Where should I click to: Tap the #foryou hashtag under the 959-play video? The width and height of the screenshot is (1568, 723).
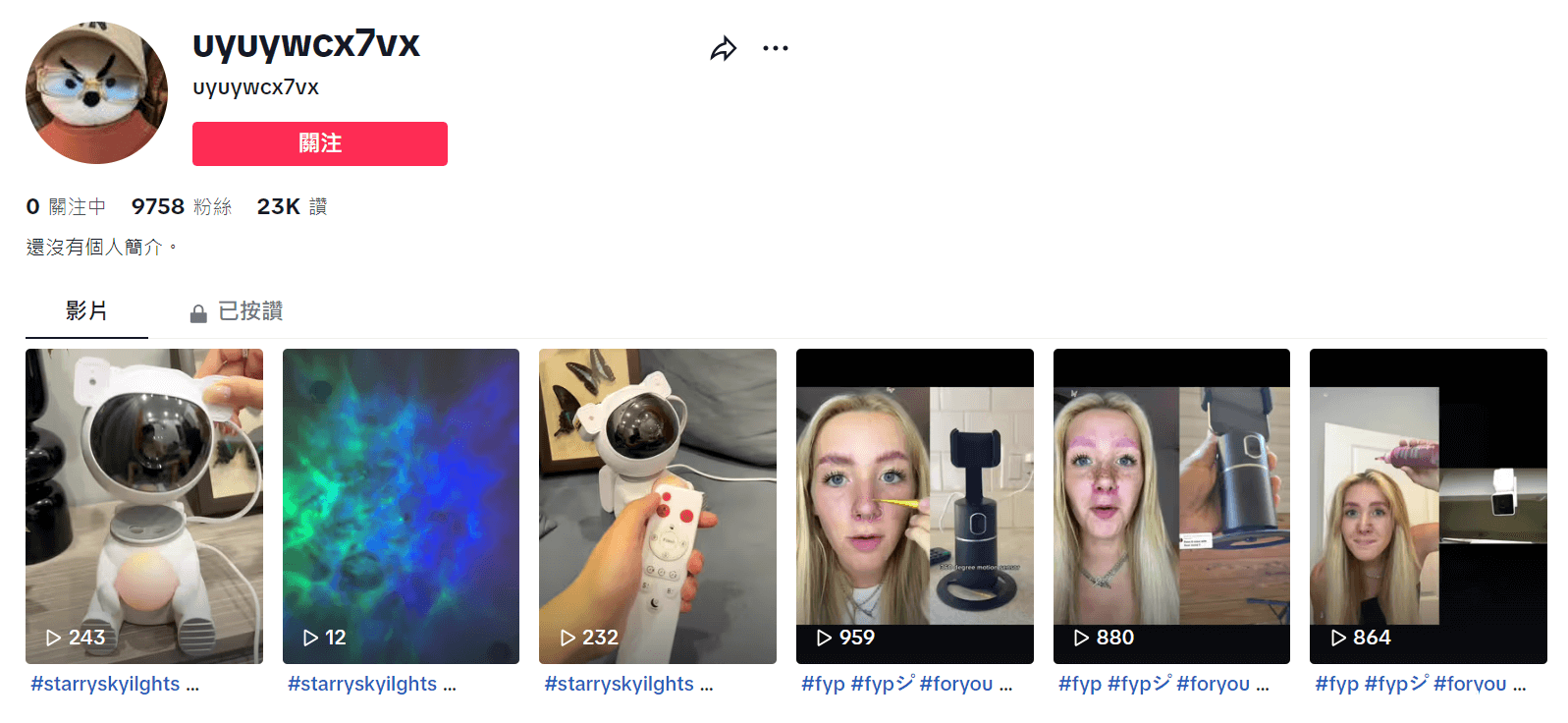click(x=956, y=684)
